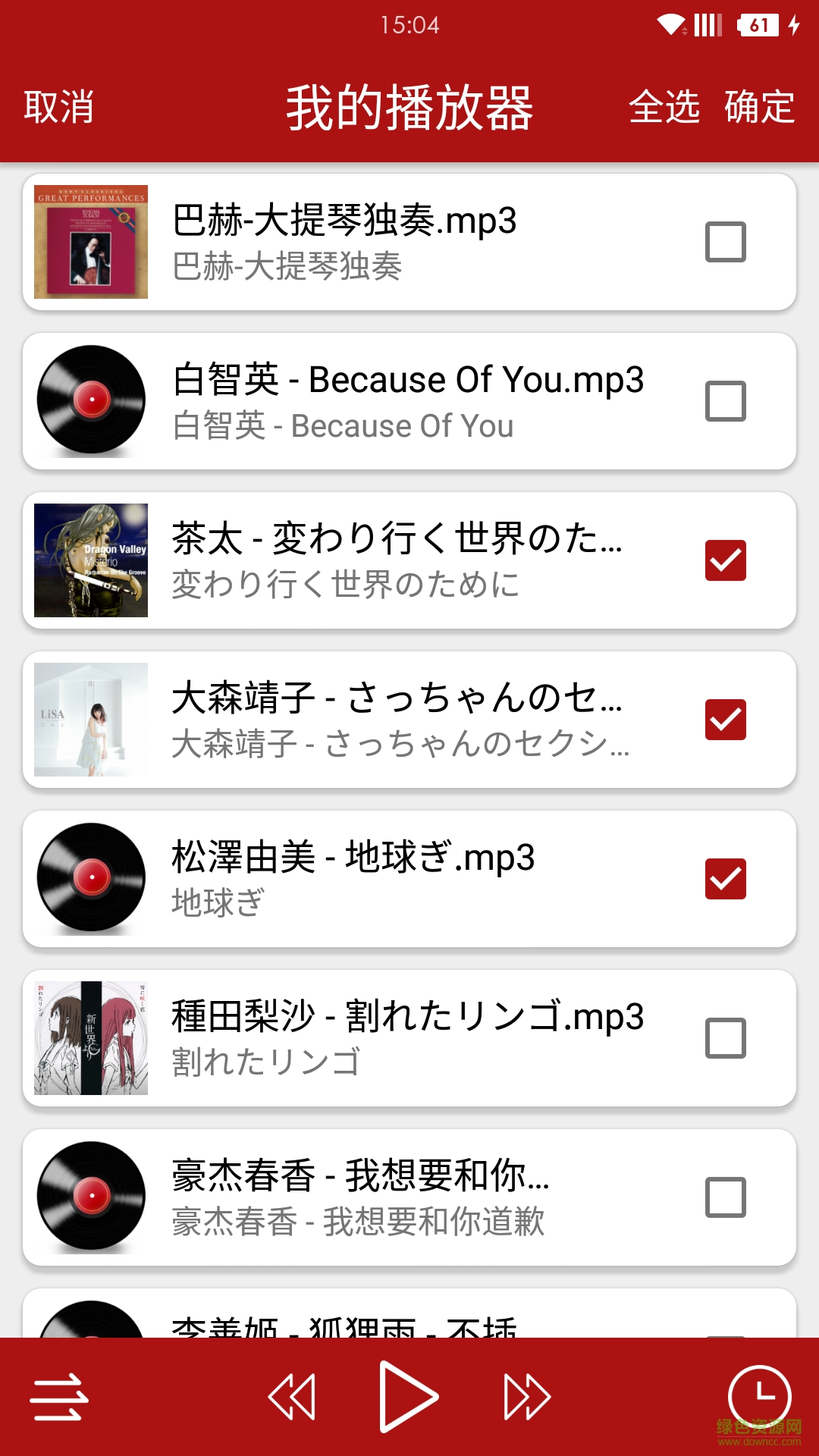Select the 白智英 - Because Of You row
Image resolution: width=819 pixels, height=1456 pixels.
(x=409, y=400)
